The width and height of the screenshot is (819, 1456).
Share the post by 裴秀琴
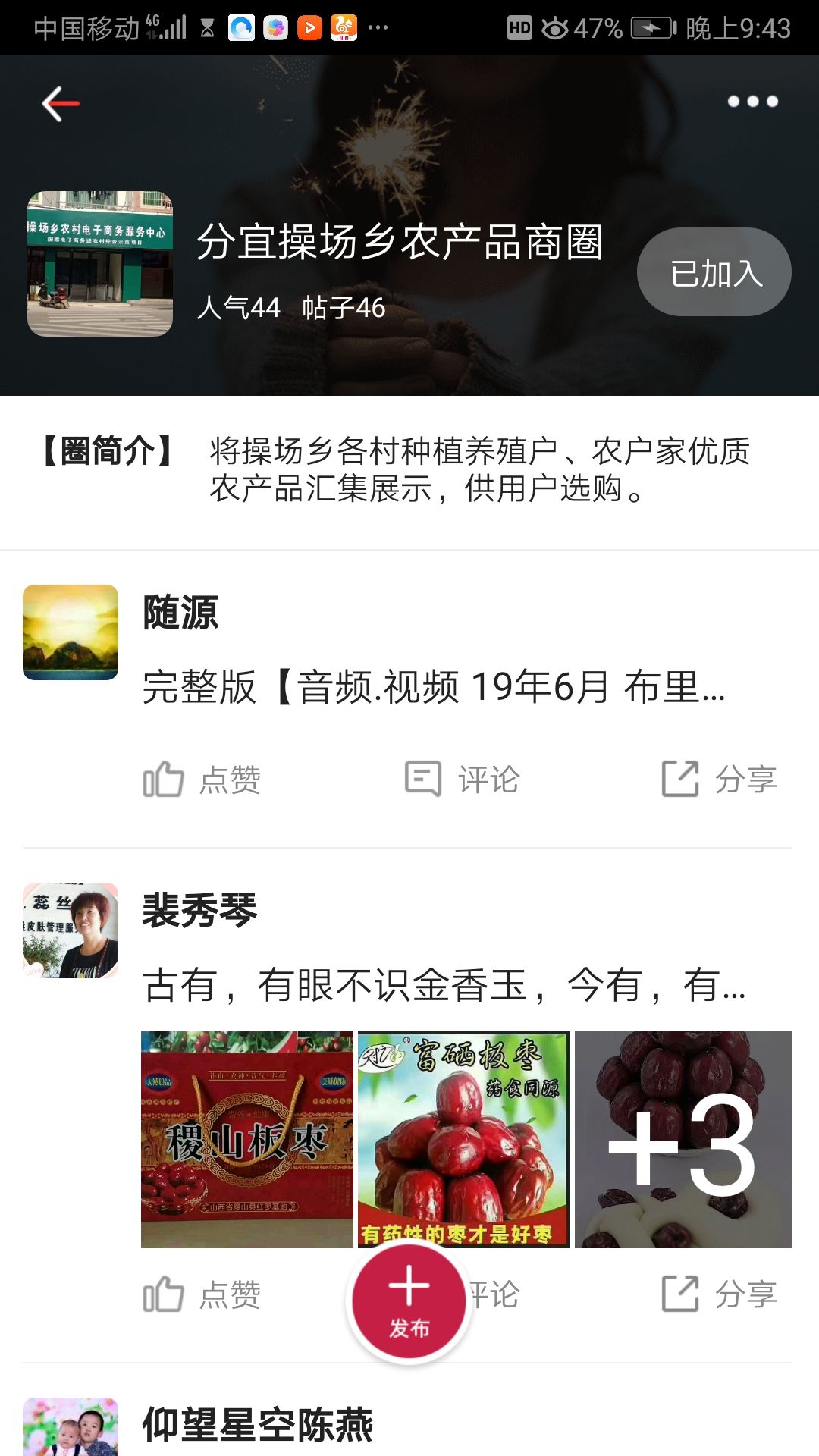[x=719, y=1294]
